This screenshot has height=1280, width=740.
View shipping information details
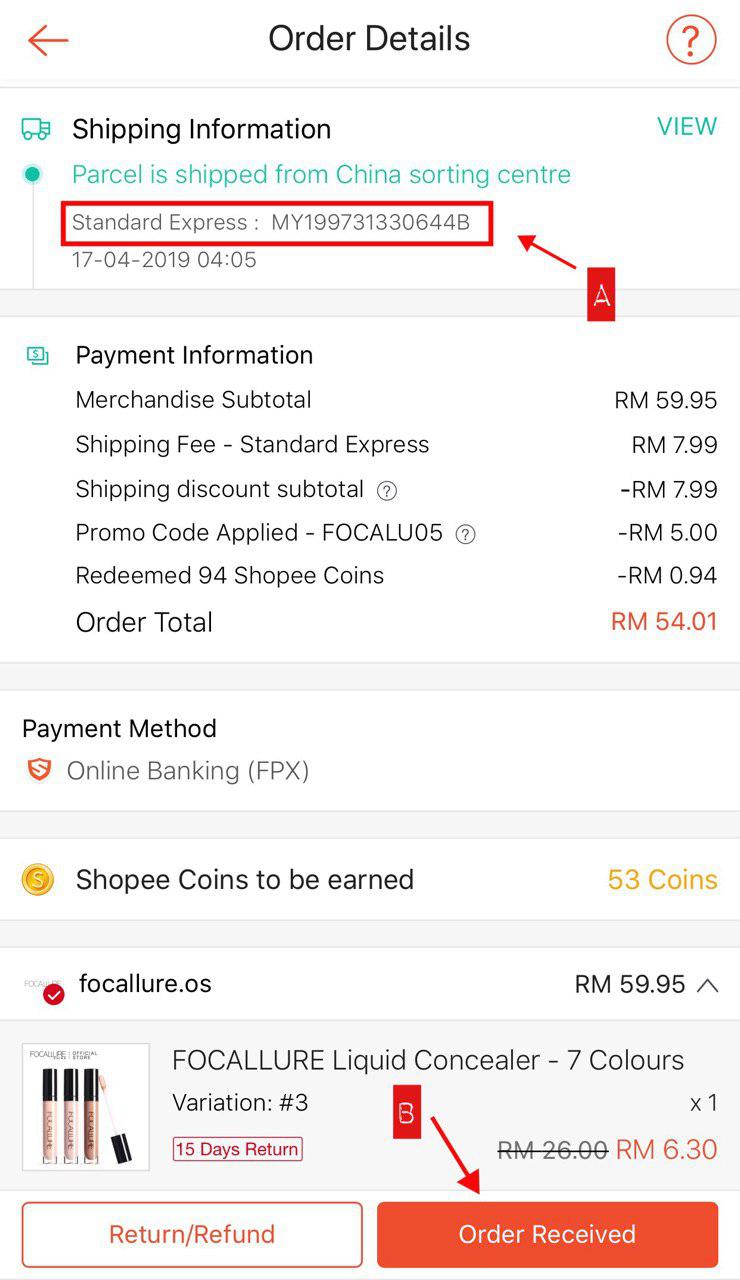[686, 127]
